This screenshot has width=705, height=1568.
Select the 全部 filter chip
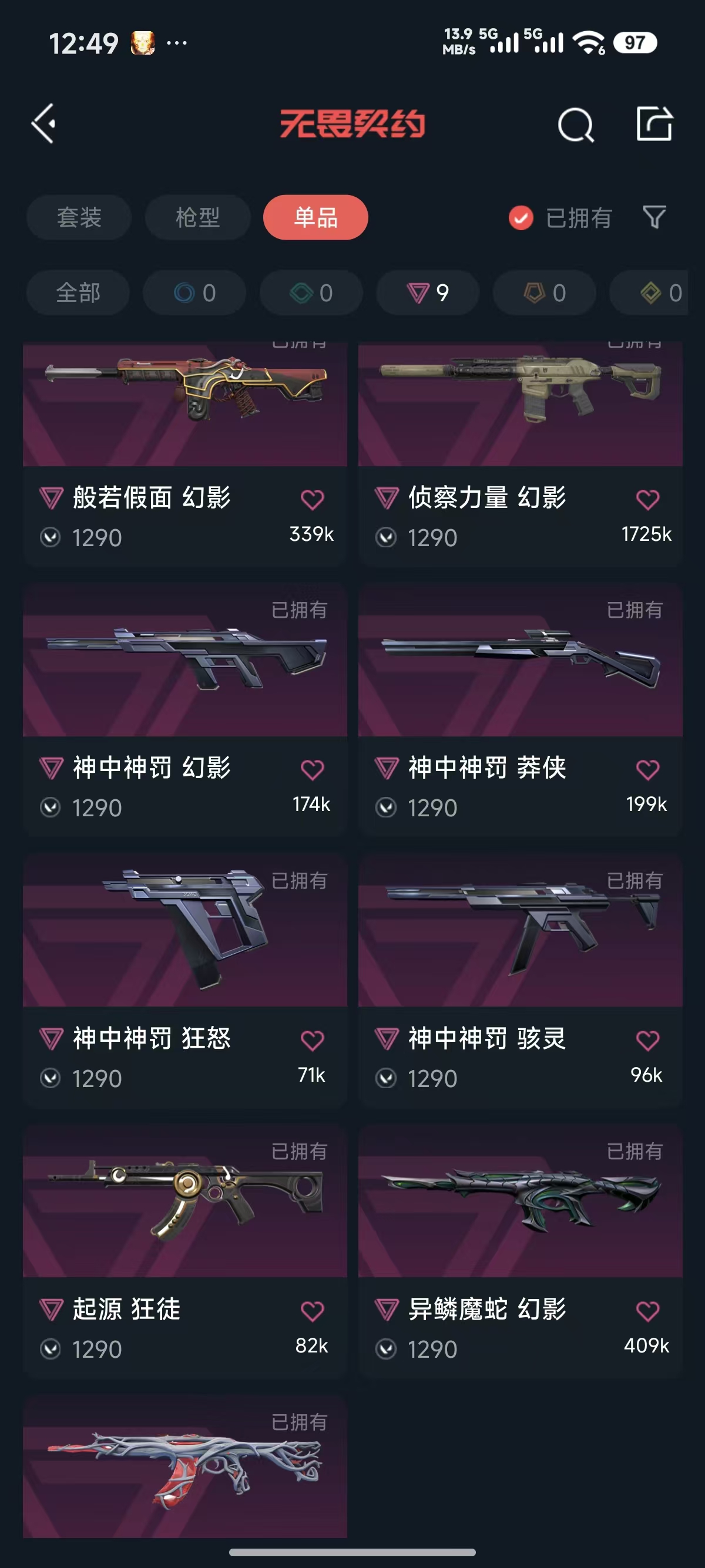(78, 293)
